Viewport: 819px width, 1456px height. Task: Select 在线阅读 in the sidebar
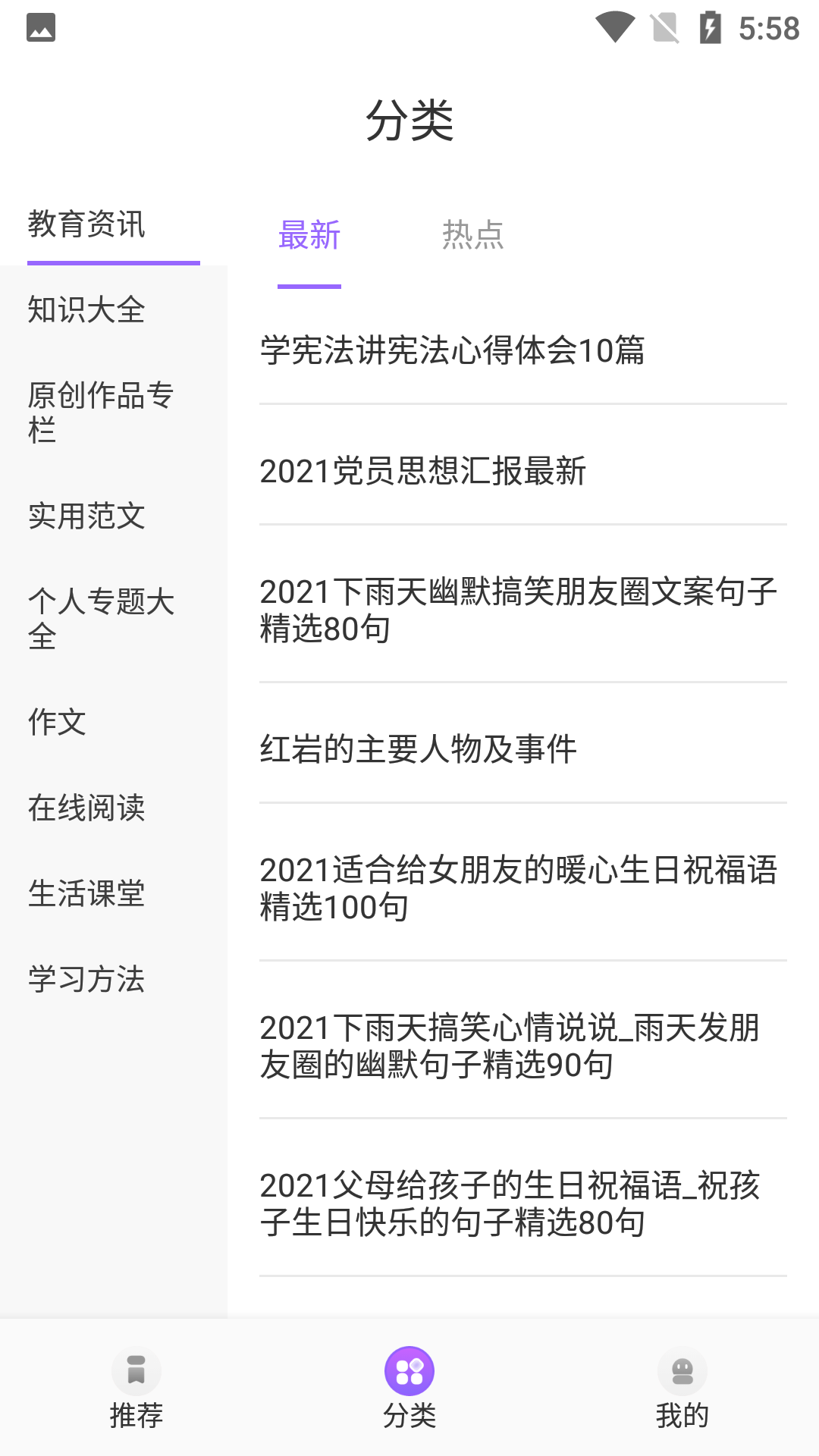pos(114,808)
